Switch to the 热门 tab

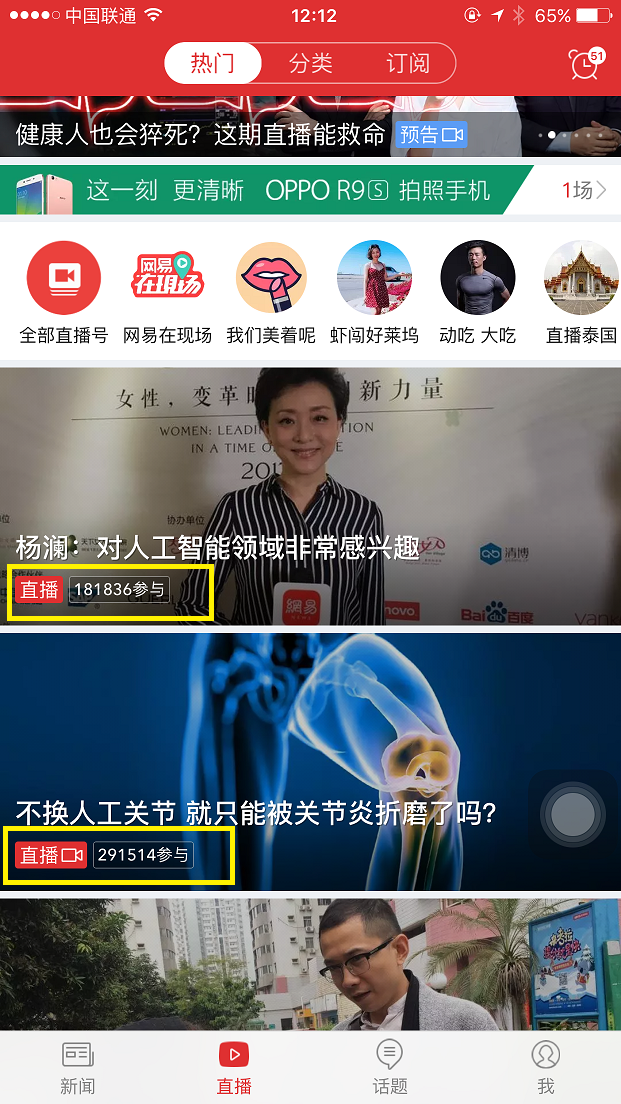coord(213,64)
